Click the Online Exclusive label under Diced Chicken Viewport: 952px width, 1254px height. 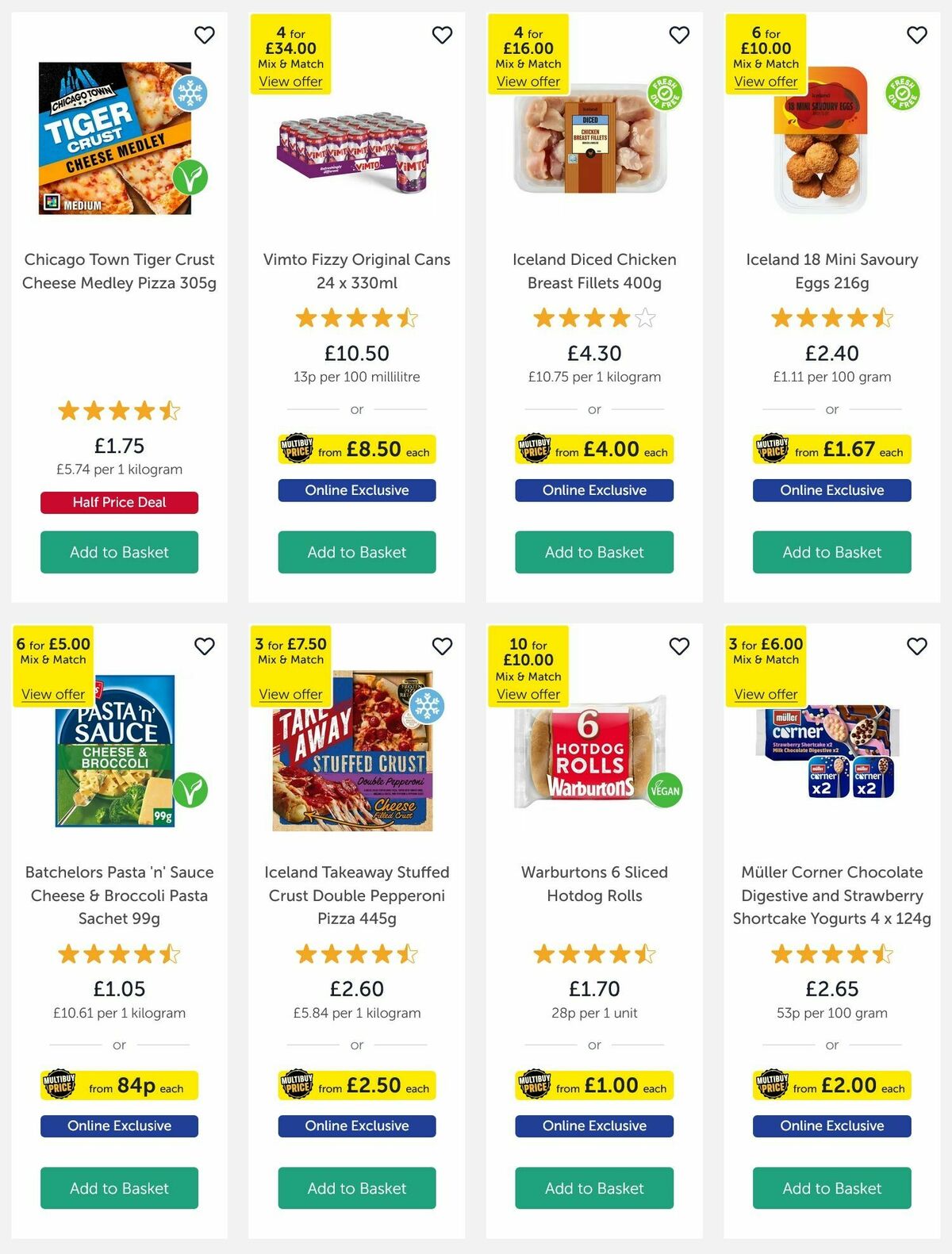pos(593,490)
